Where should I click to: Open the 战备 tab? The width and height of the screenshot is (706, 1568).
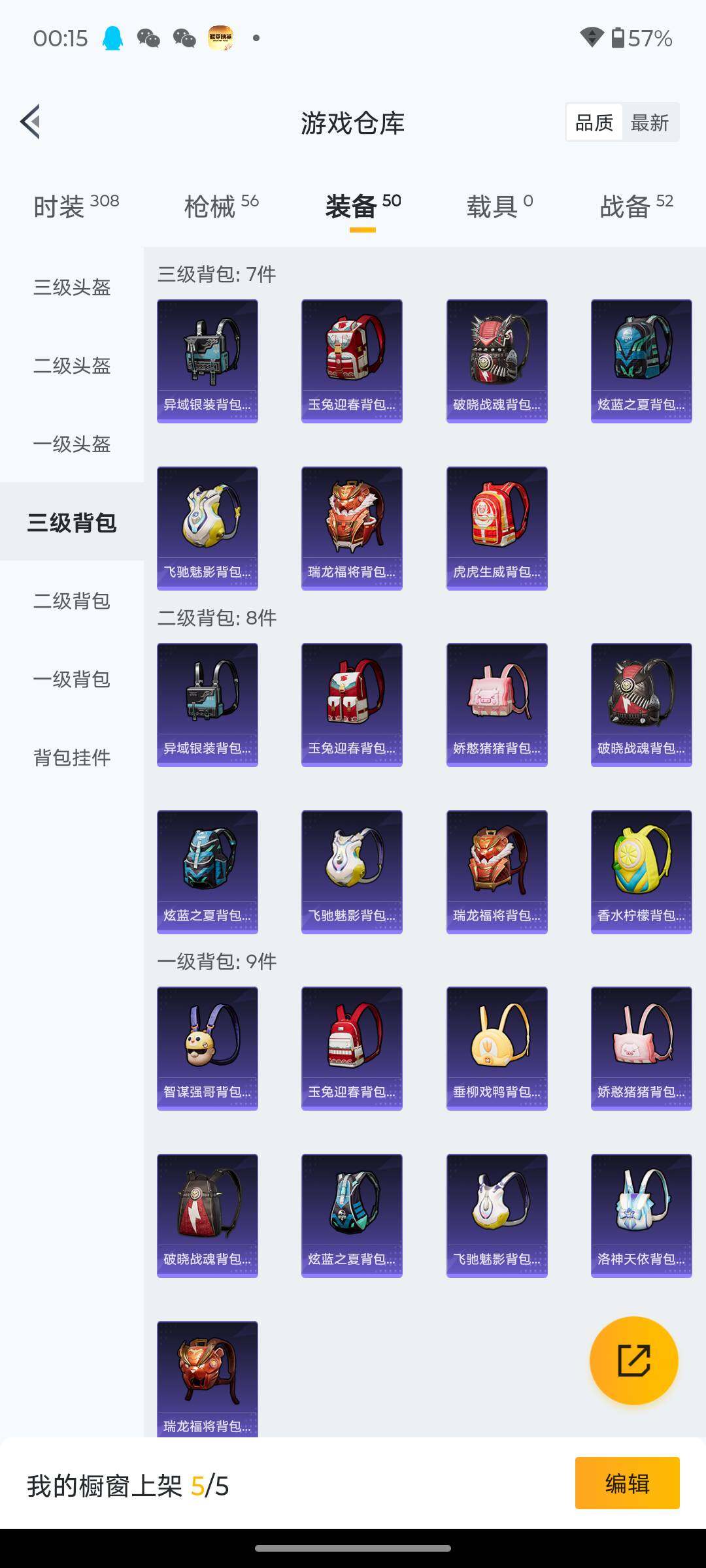click(x=635, y=206)
